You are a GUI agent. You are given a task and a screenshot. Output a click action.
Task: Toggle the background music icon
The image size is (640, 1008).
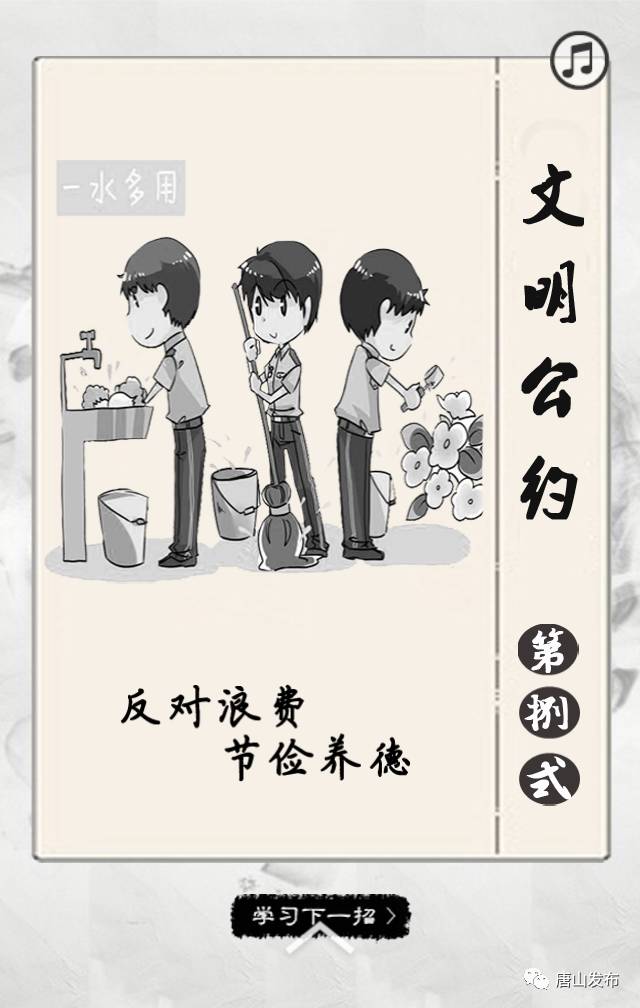(579, 61)
